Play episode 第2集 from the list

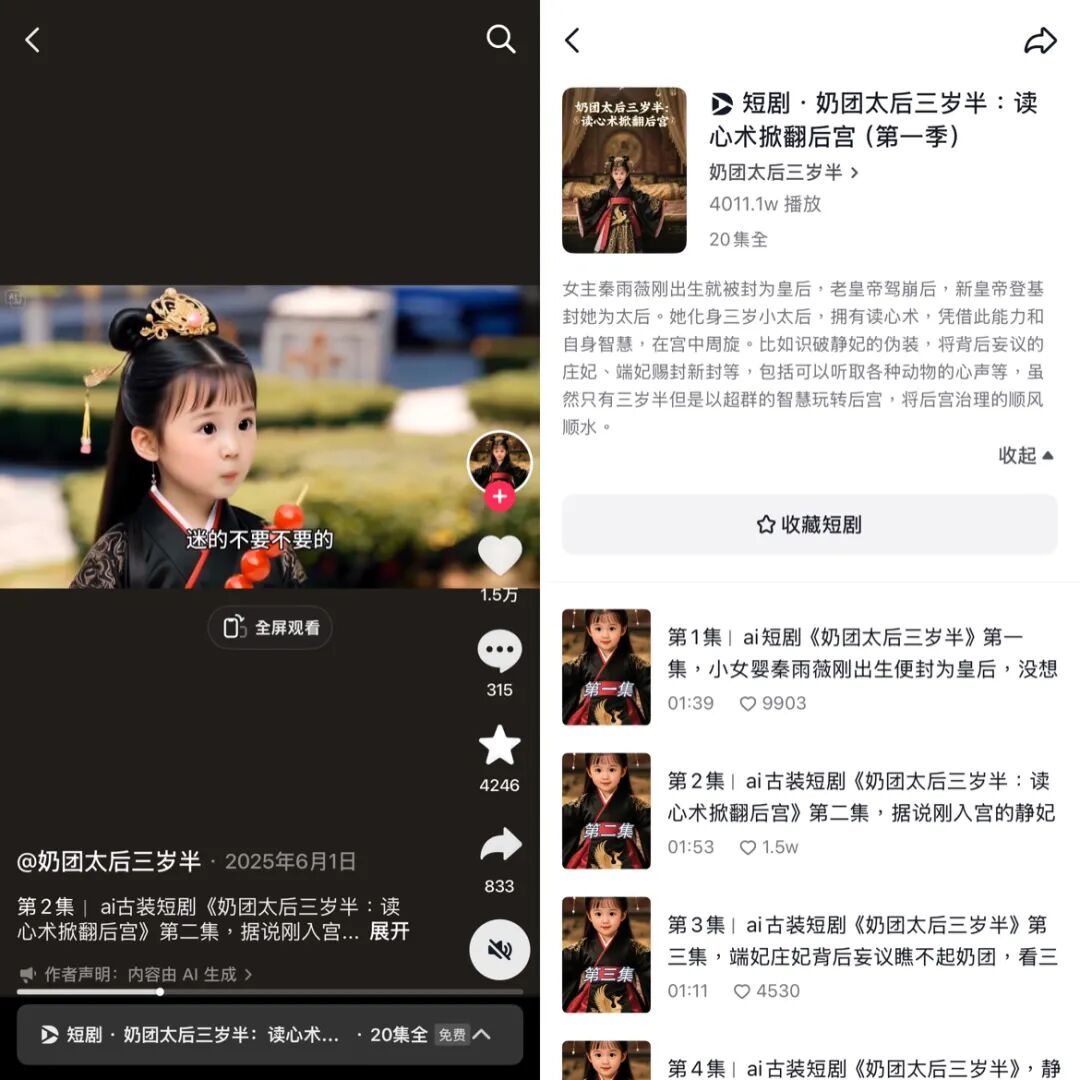[x=809, y=811]
